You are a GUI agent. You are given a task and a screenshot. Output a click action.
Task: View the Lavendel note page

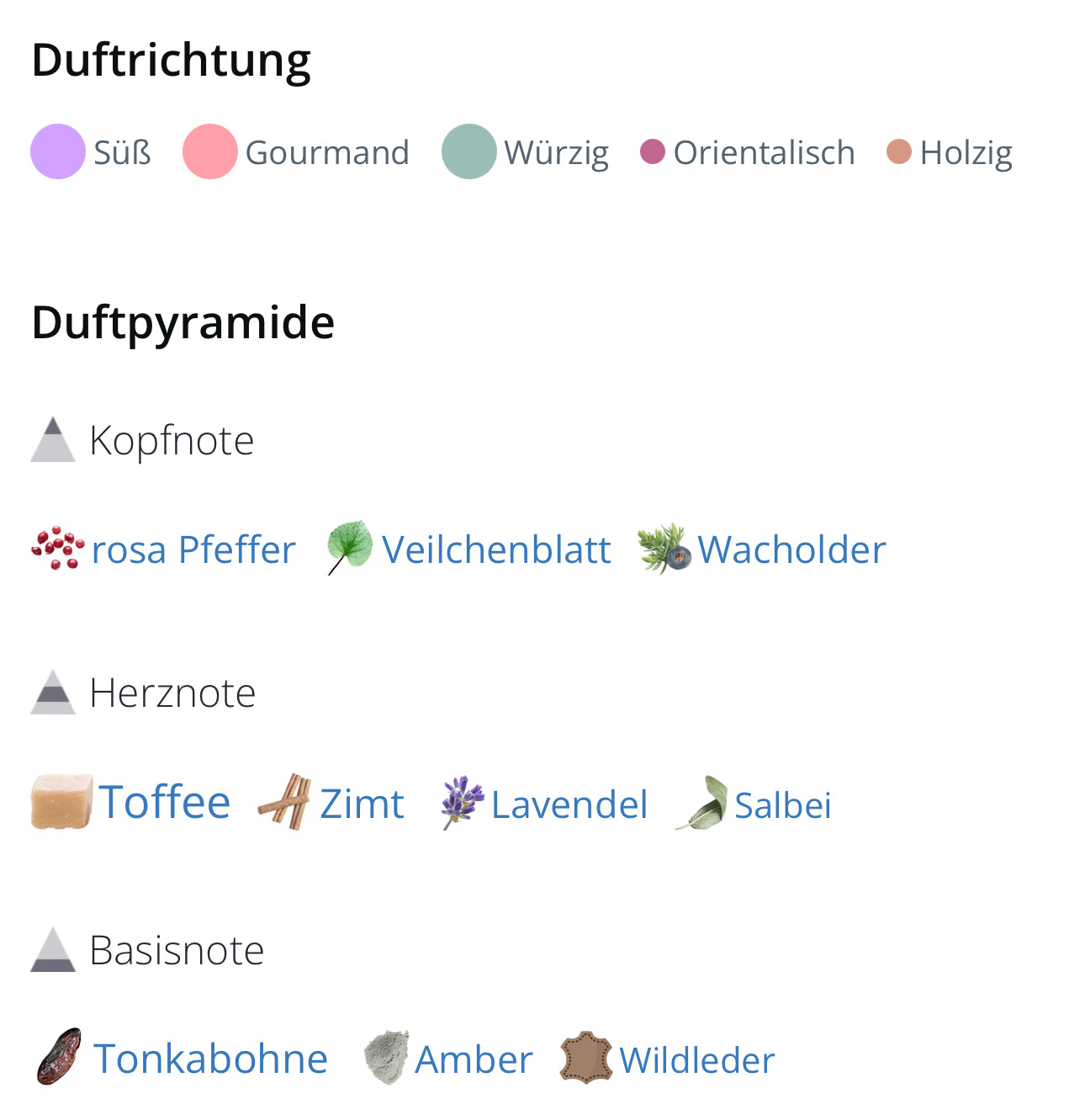coord(569,805)
